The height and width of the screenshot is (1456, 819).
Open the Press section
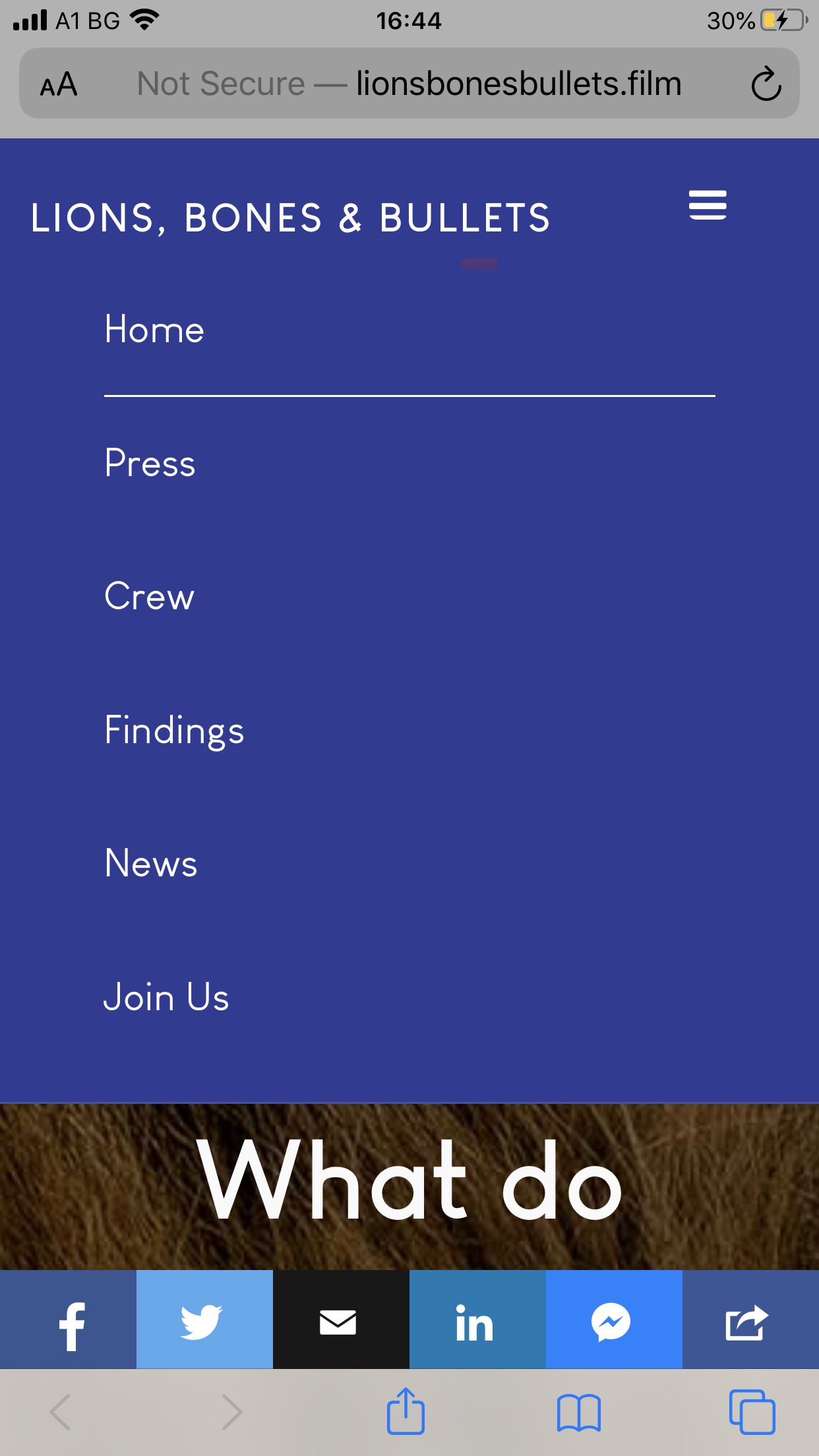[x=150, y=463]
